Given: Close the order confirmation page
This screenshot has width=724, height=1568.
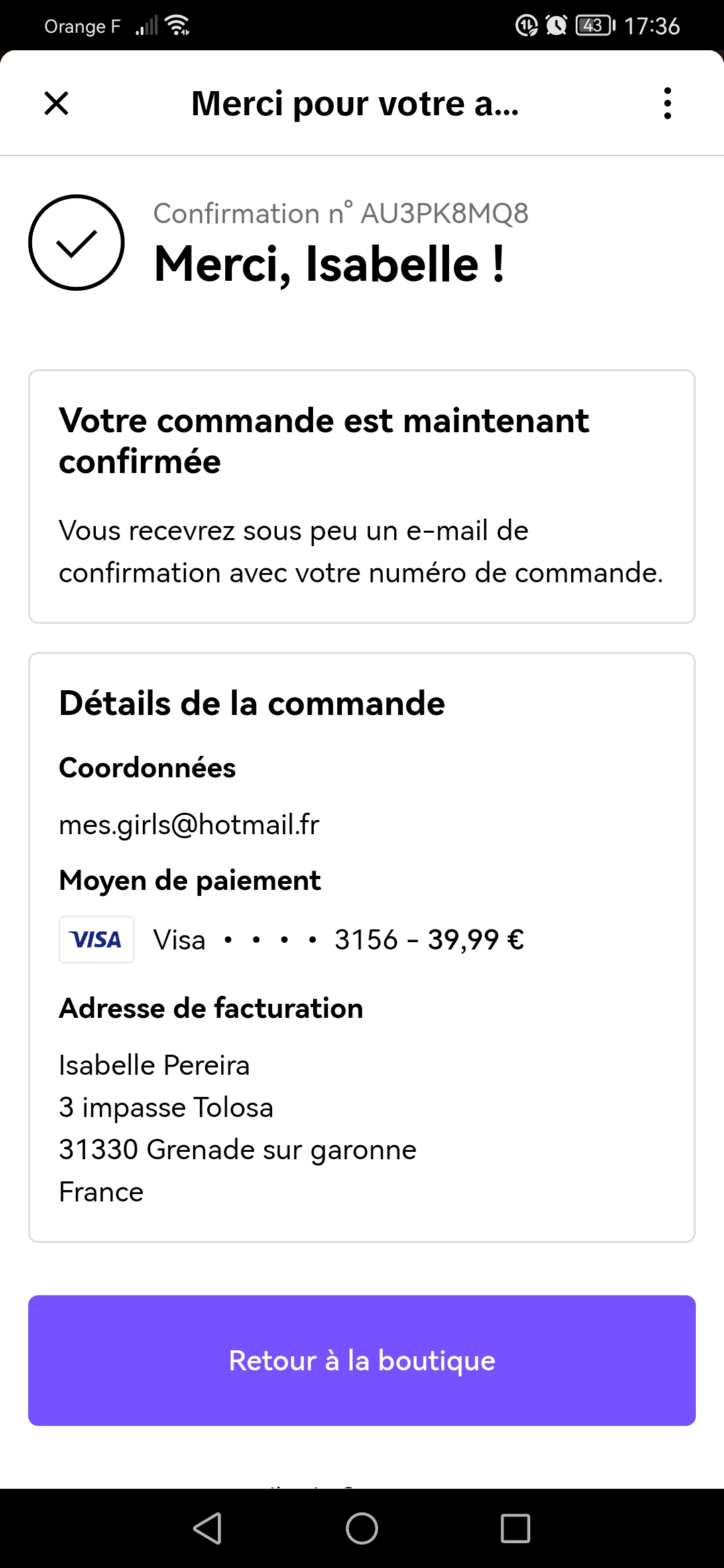Looking at the screenshot, I should [x=56, y=103].
